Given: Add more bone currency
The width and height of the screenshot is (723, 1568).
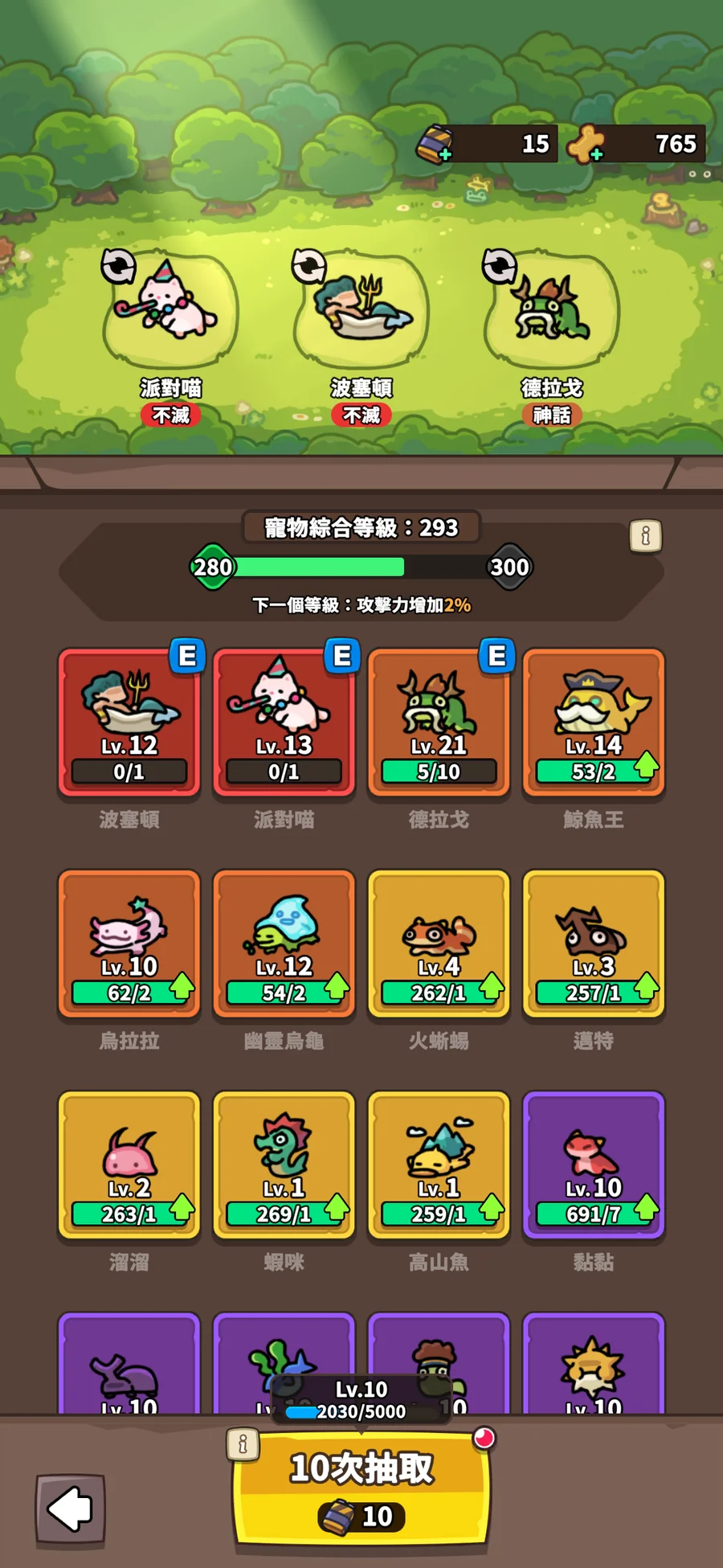Looking at the screenshot, I should coord(586,145).
